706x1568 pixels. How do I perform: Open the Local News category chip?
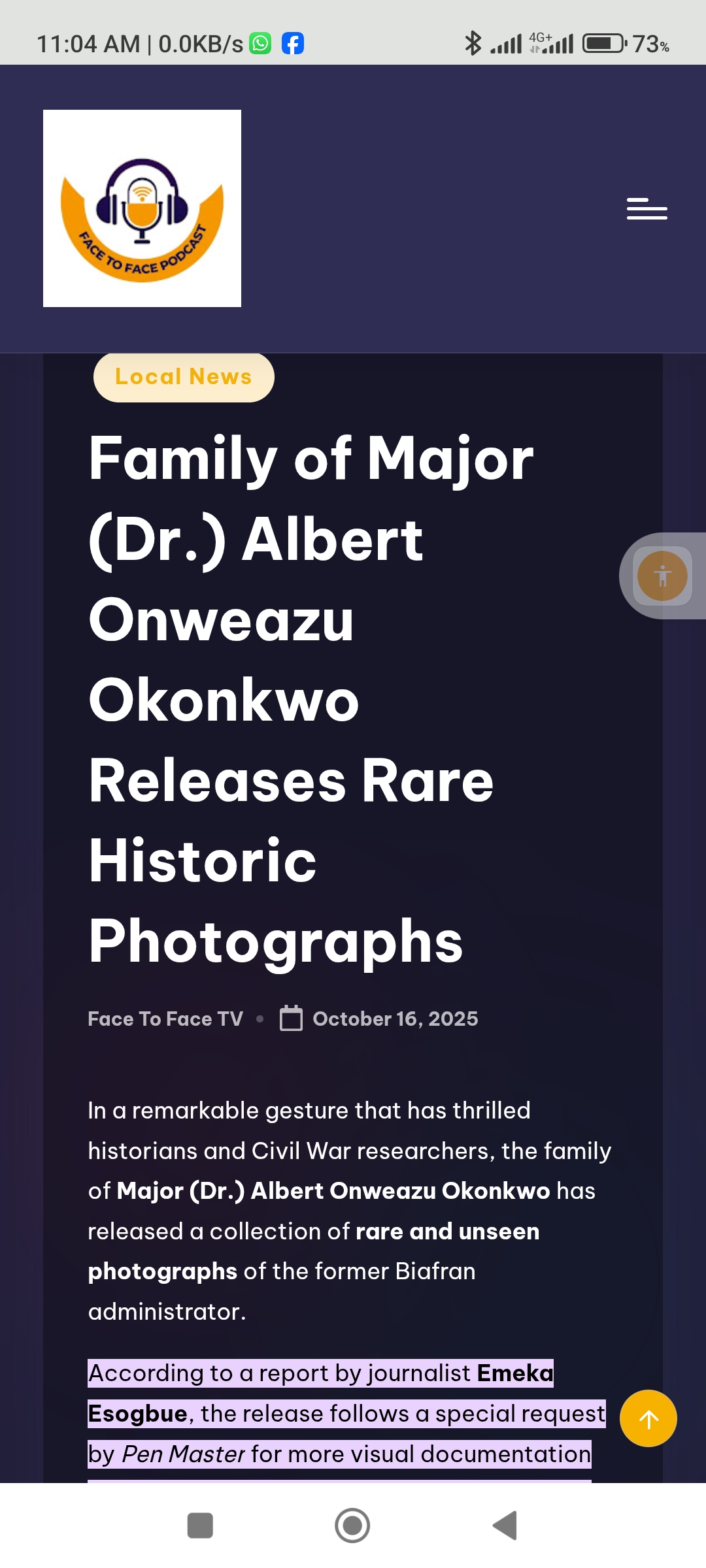(x=184, y=377)
